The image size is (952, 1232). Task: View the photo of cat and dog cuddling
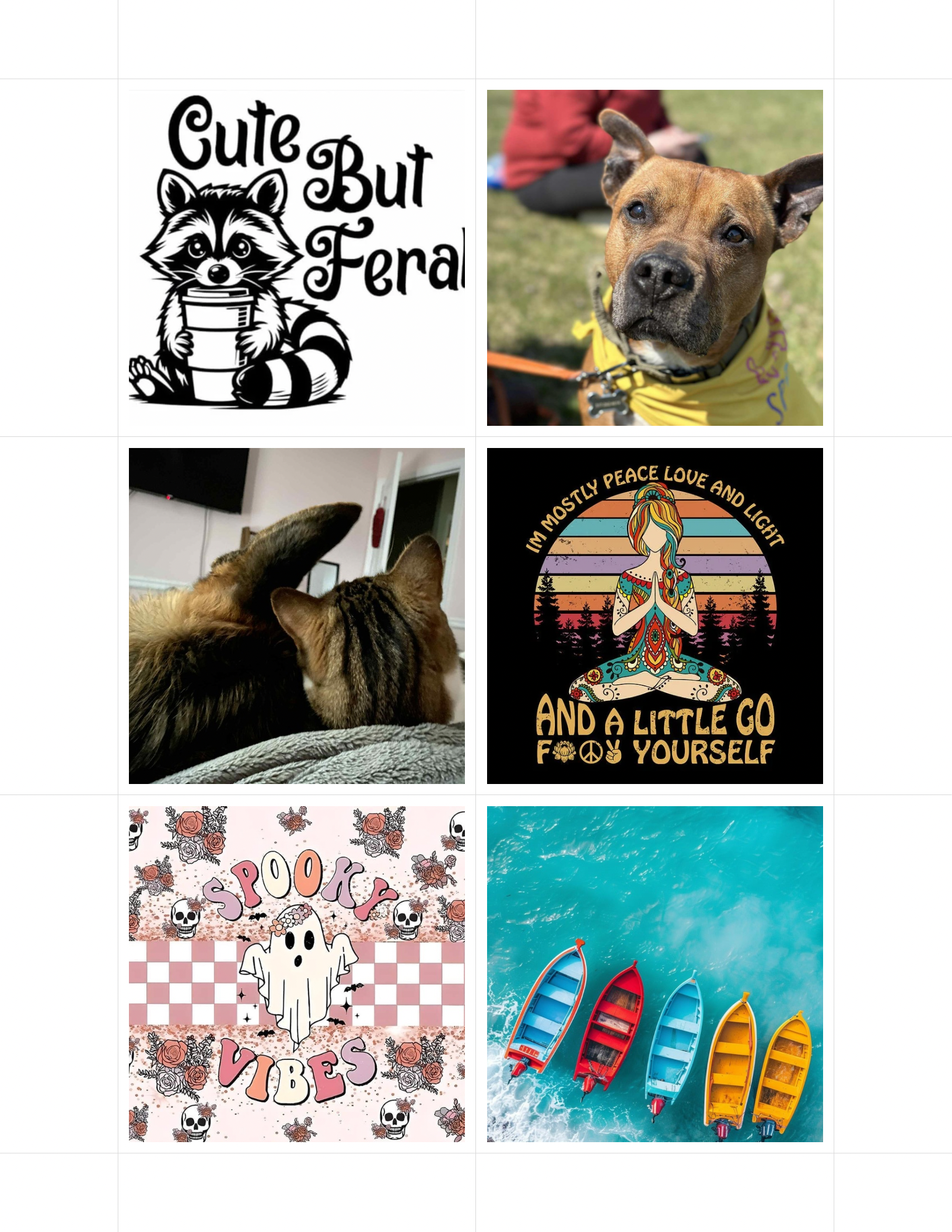click(x=296, y=615)
